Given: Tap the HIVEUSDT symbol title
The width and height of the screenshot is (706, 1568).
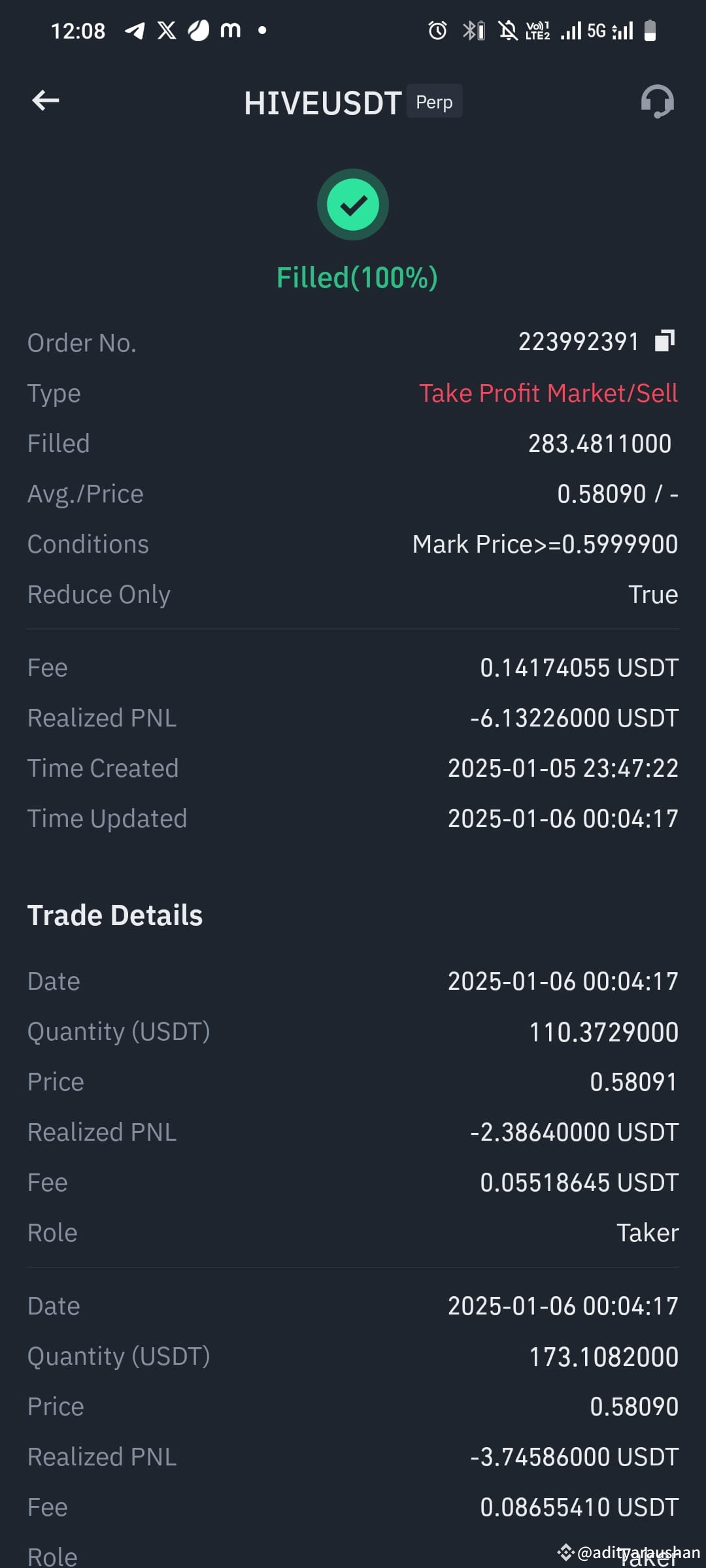Looking at the screenshot, I should coord(322,103).
